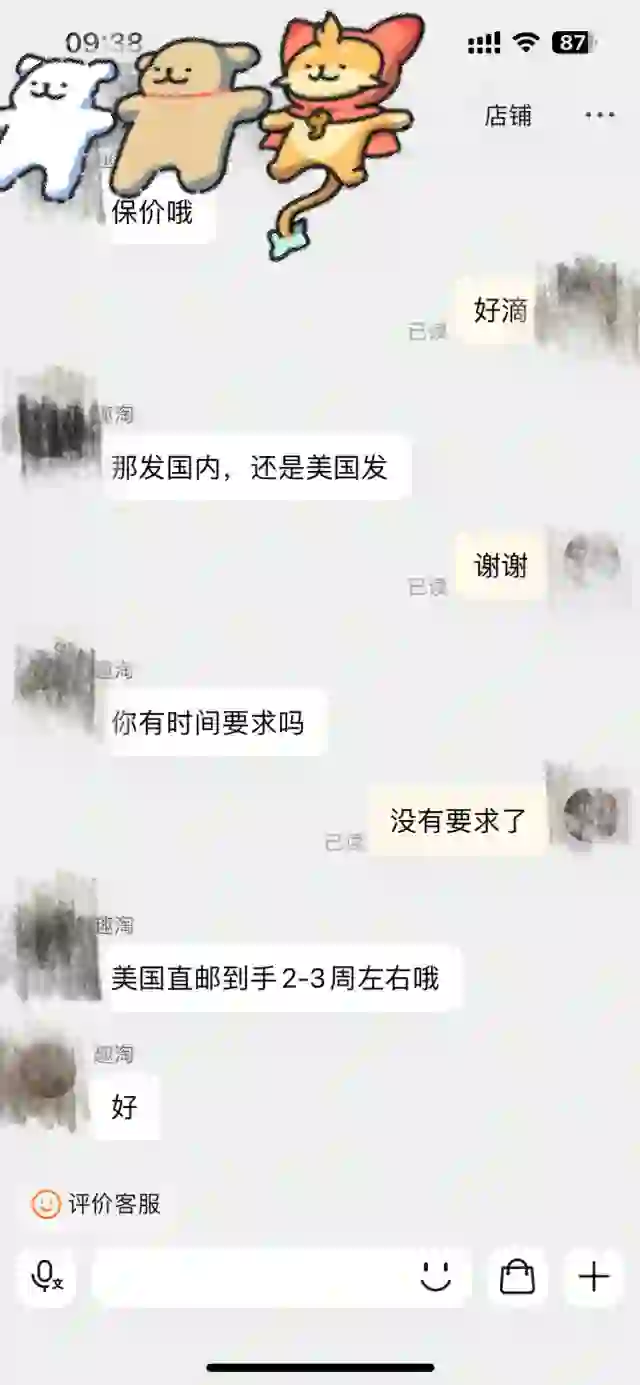Open the emoji smiley picker
Image resolution: width=640 pixels, height=1385 pixels.
click(x=436, y=1276)
